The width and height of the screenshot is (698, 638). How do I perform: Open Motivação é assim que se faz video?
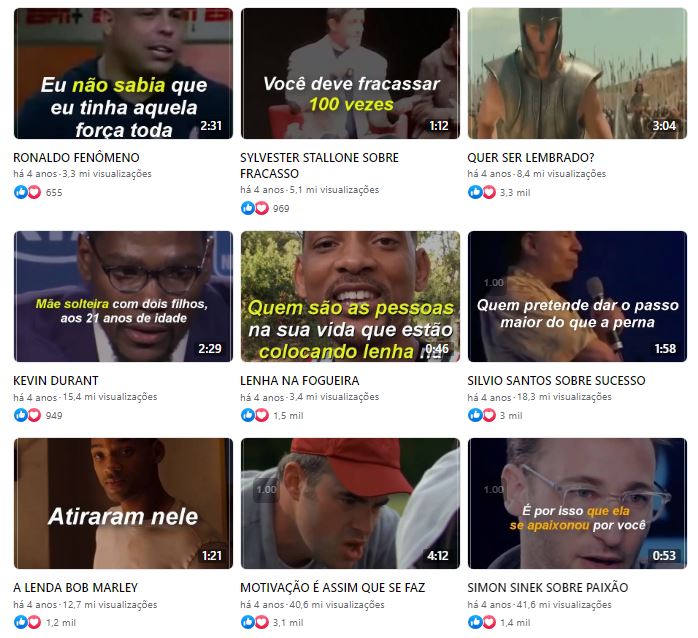click(x=350, y=503)
